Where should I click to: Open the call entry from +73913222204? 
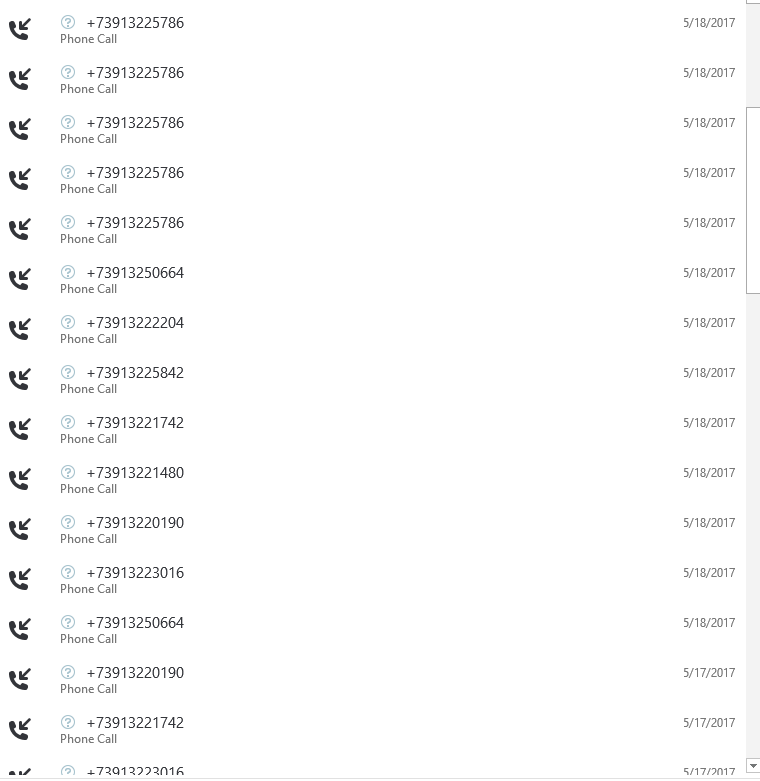pyautogui.click(x=135, y=323)
